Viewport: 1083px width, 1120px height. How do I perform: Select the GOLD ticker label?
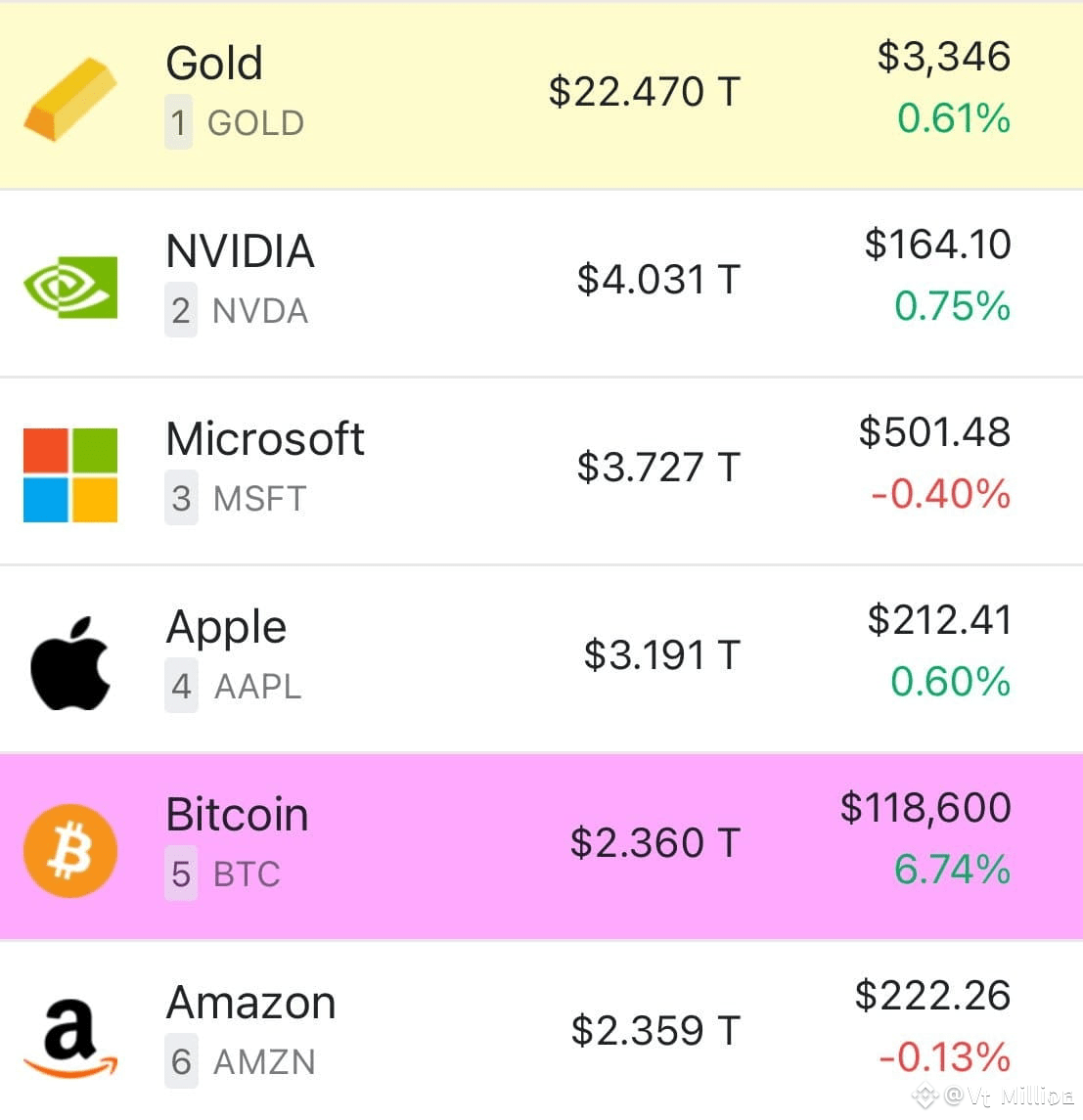[254, 121]
